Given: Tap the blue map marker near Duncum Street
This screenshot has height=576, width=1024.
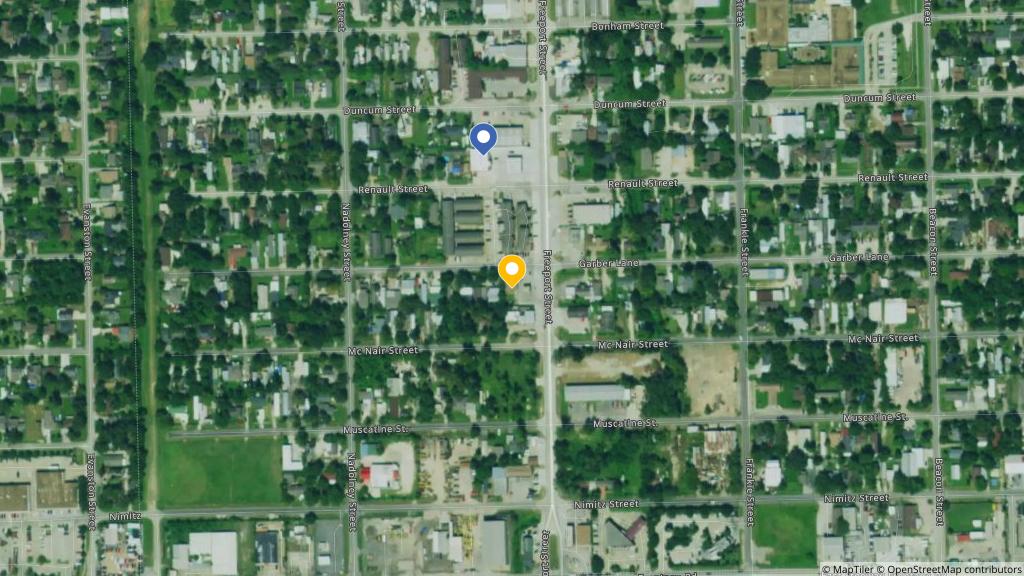Looking at the screenshot, I should tap(483, 138).
